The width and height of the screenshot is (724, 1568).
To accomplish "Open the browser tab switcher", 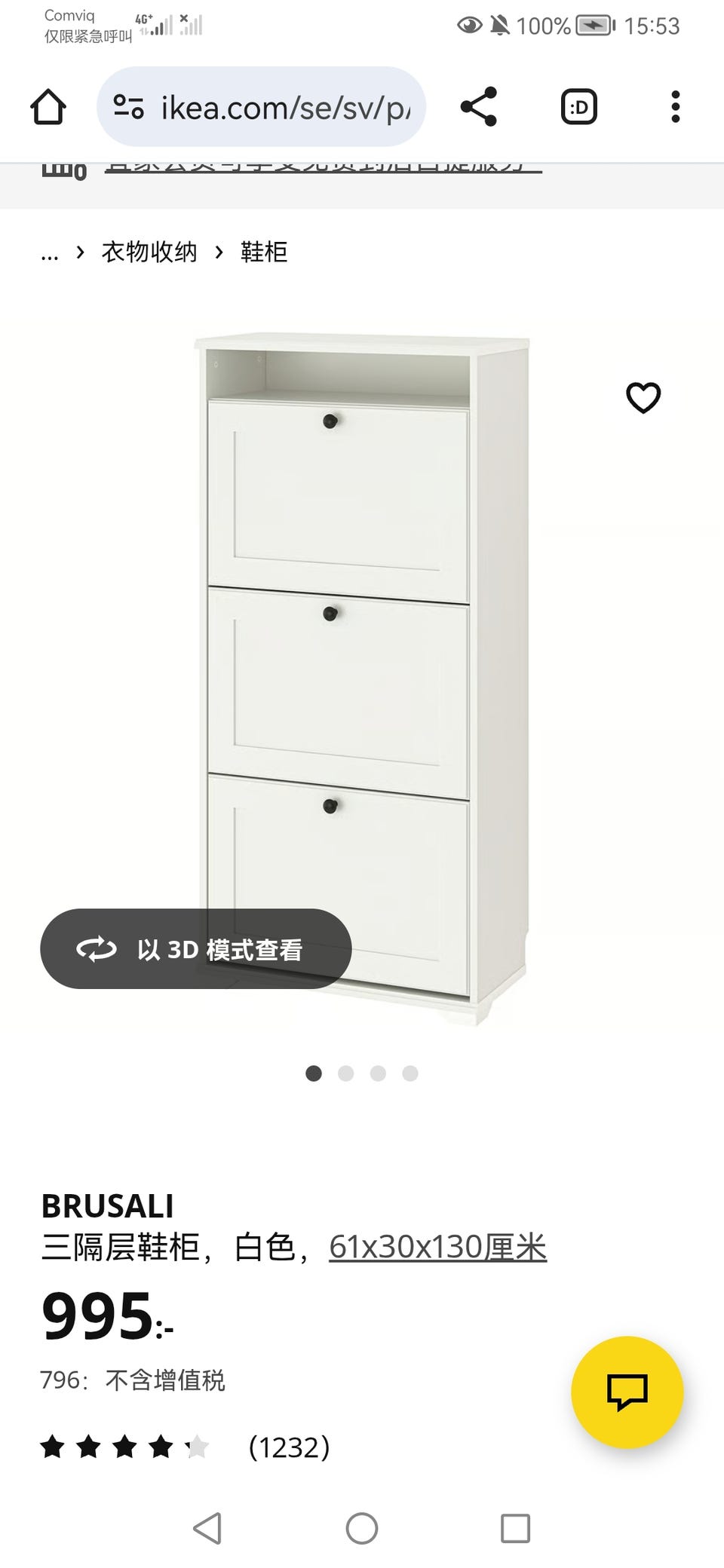I will click(x=579, y=107).
